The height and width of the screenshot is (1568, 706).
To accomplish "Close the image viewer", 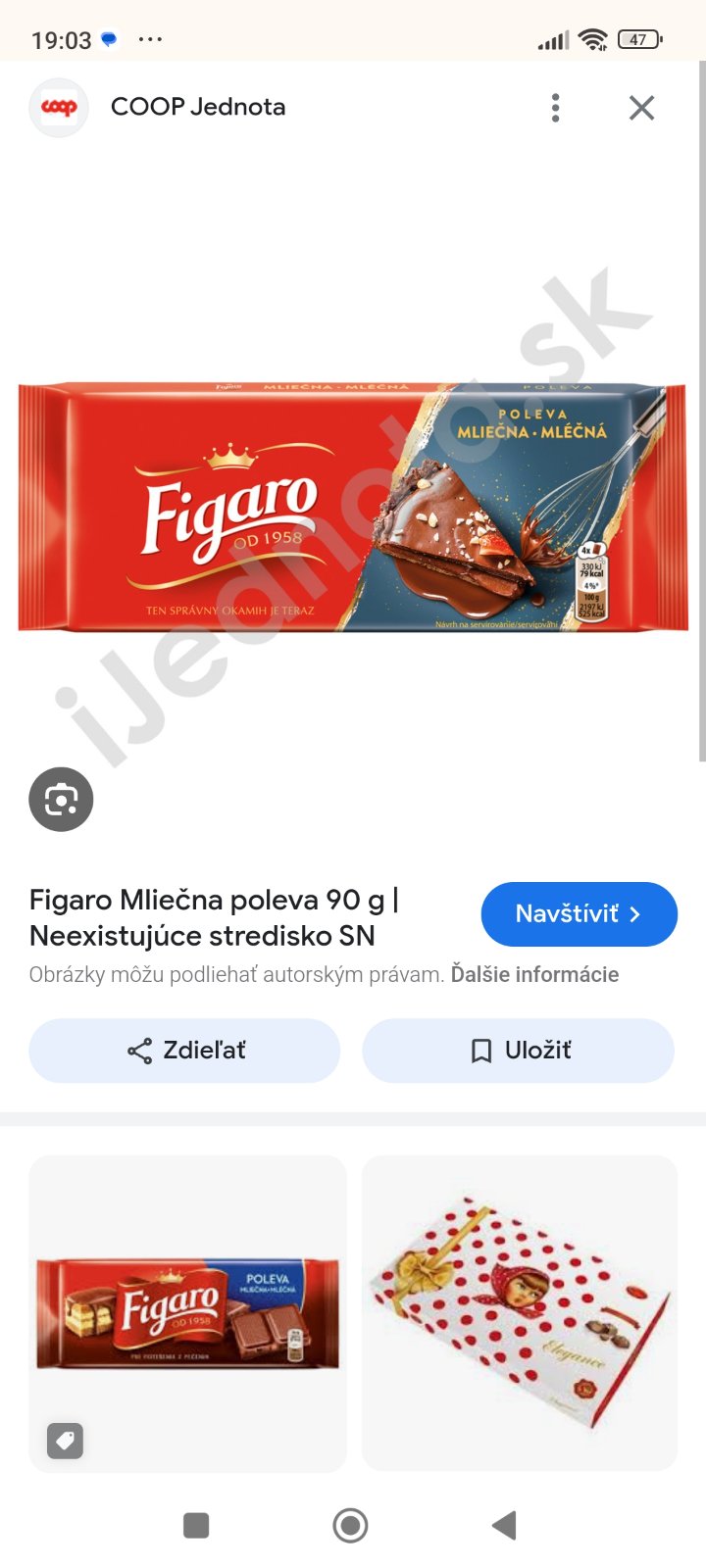I will coord(641,108).
